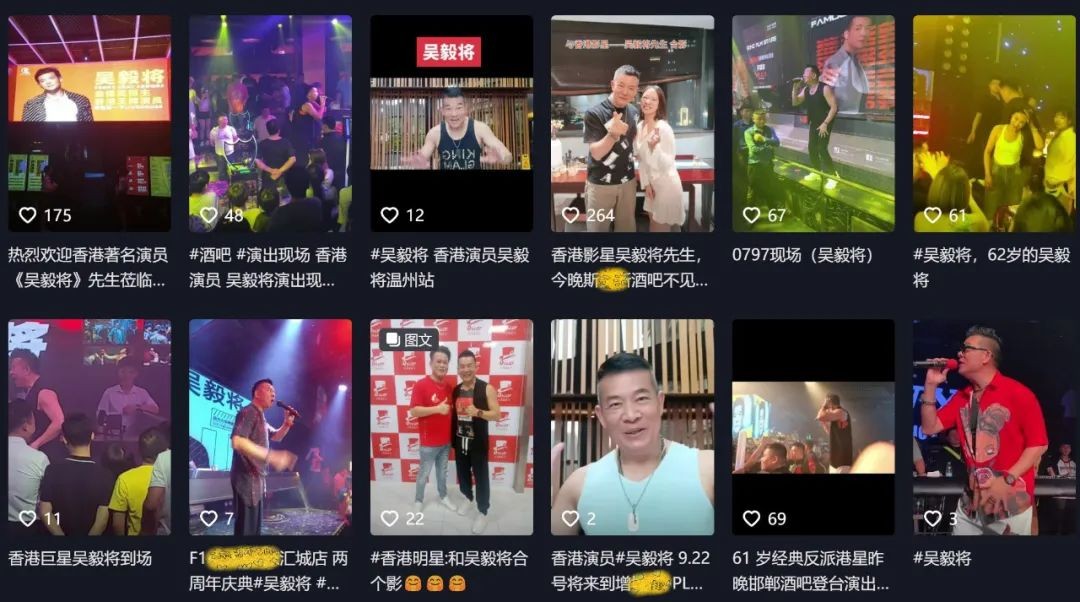Viewport: 1080px width, 602px height.
Task: Select the video mentioning 9.22号将来到
Action: 632,426
